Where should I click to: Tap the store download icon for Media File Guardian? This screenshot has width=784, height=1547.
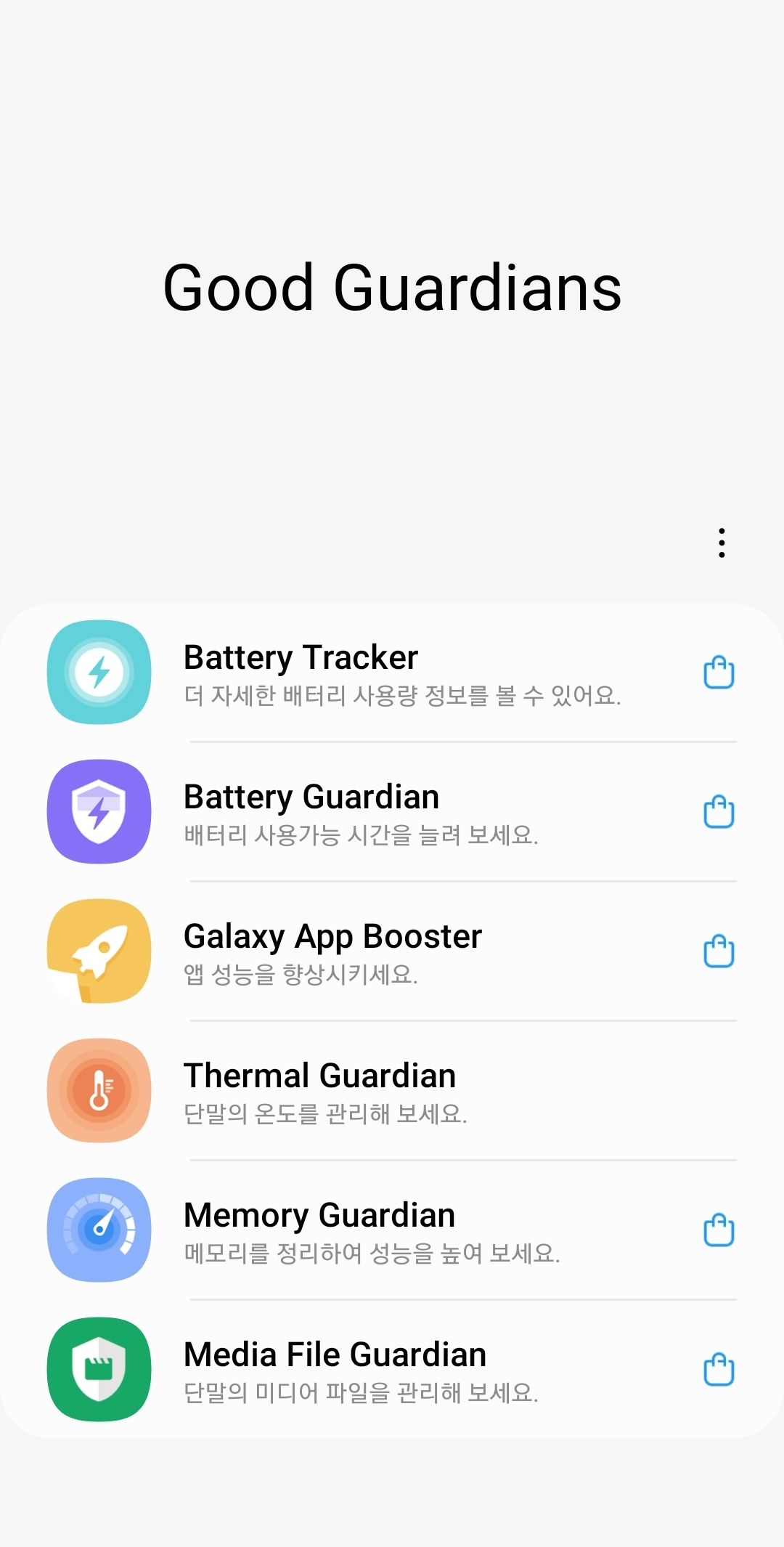pyautogui.click(x=719, y=1370)
